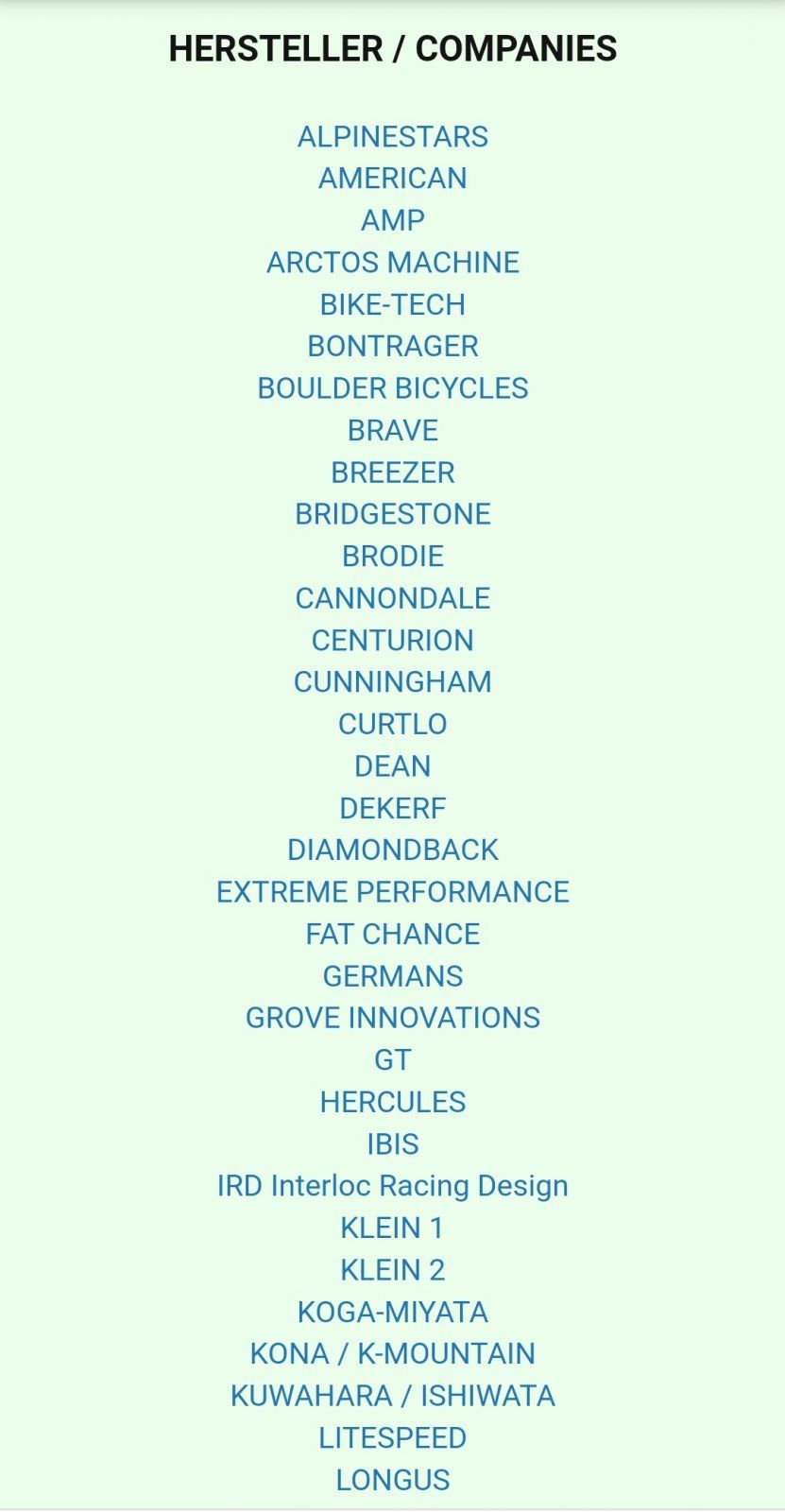Open the KONA / K-MOUNTAIN link
Image resolution: width=785 pixels, height=1512 pixels.
[x=392, y=1354]
